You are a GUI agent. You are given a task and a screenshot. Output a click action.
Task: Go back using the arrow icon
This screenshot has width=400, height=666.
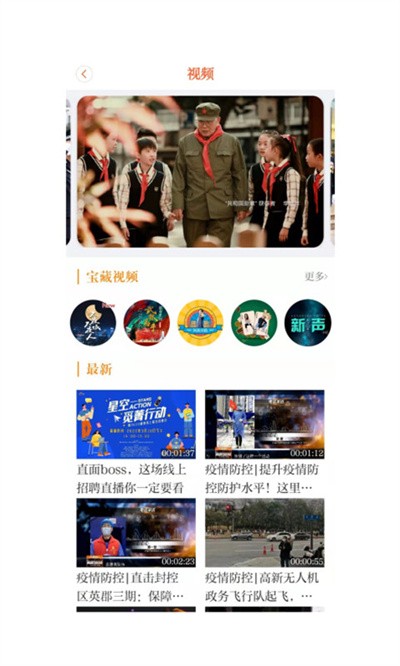pyautogui.click(x=84, y=74)
